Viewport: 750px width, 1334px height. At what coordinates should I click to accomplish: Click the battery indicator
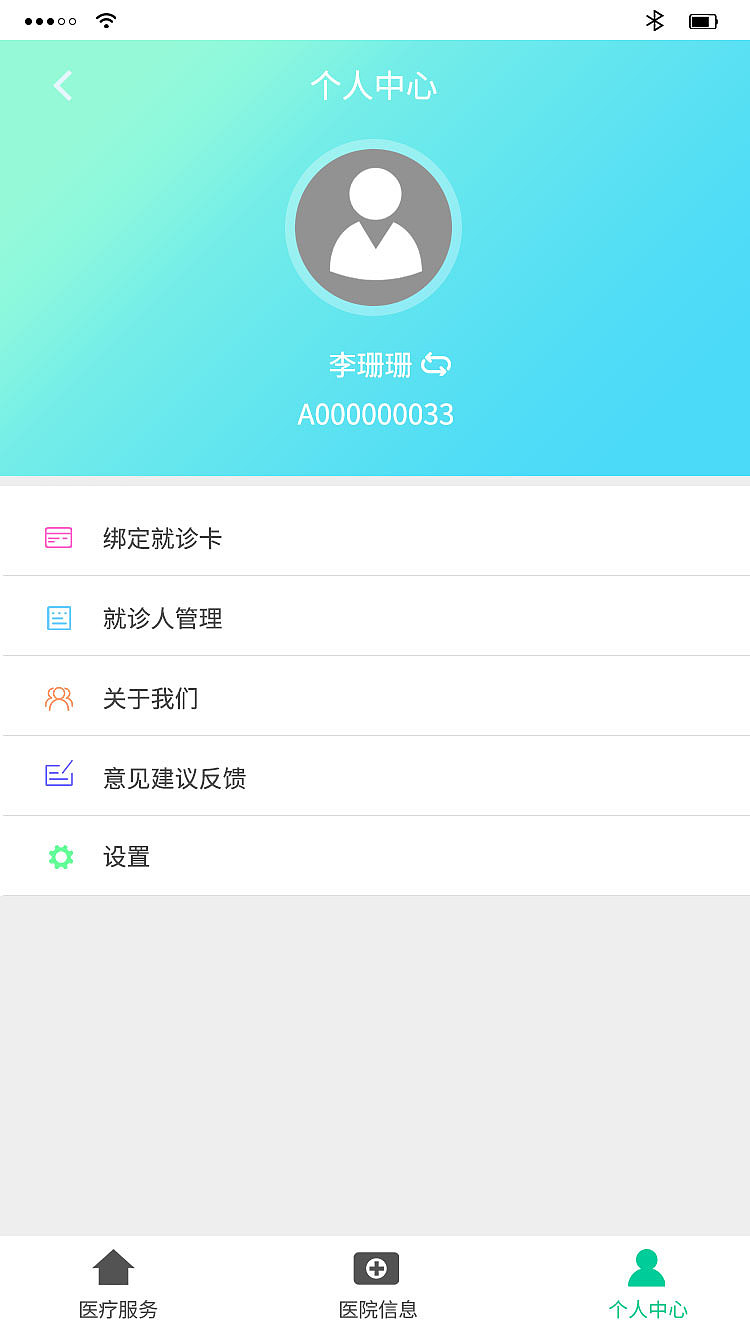pos(700,19)
